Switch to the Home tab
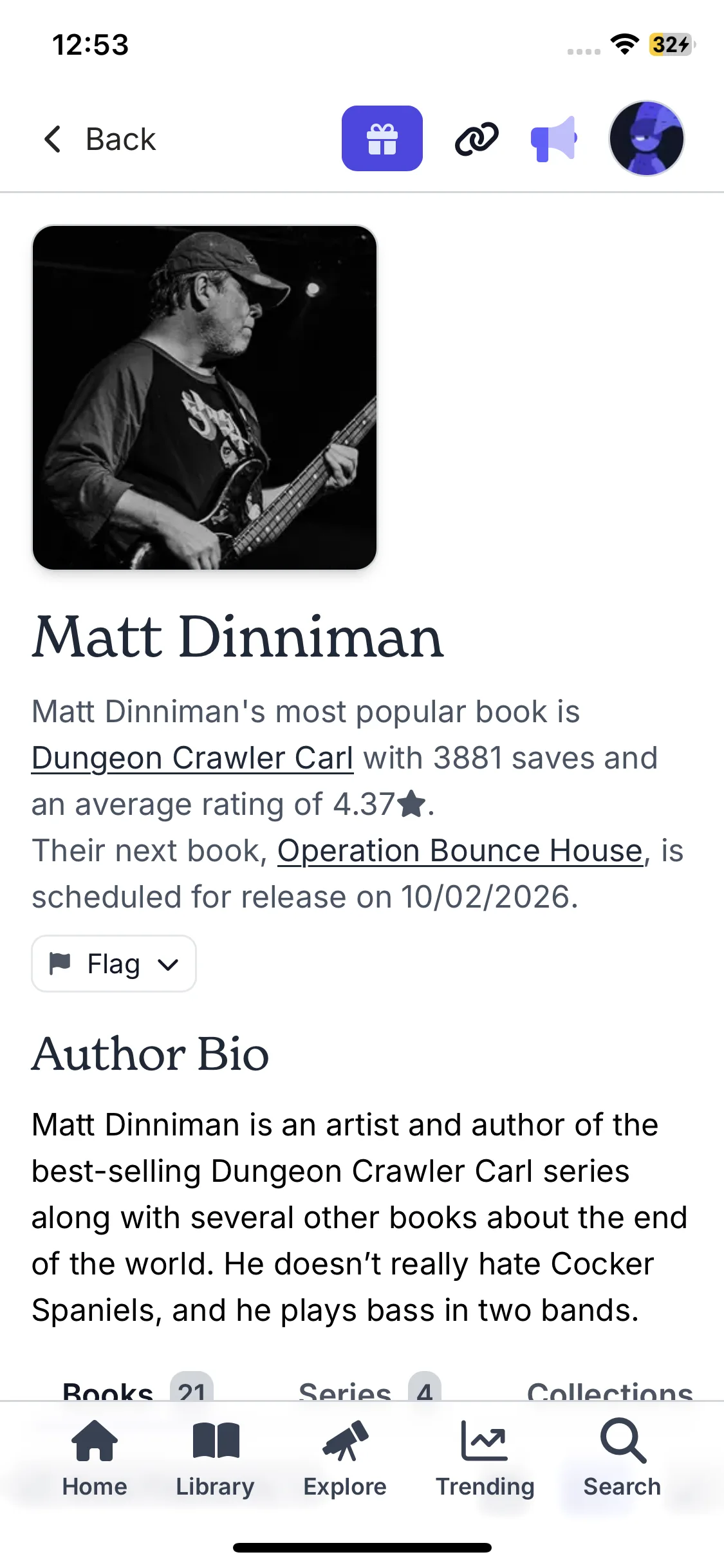 (95, 1459)
